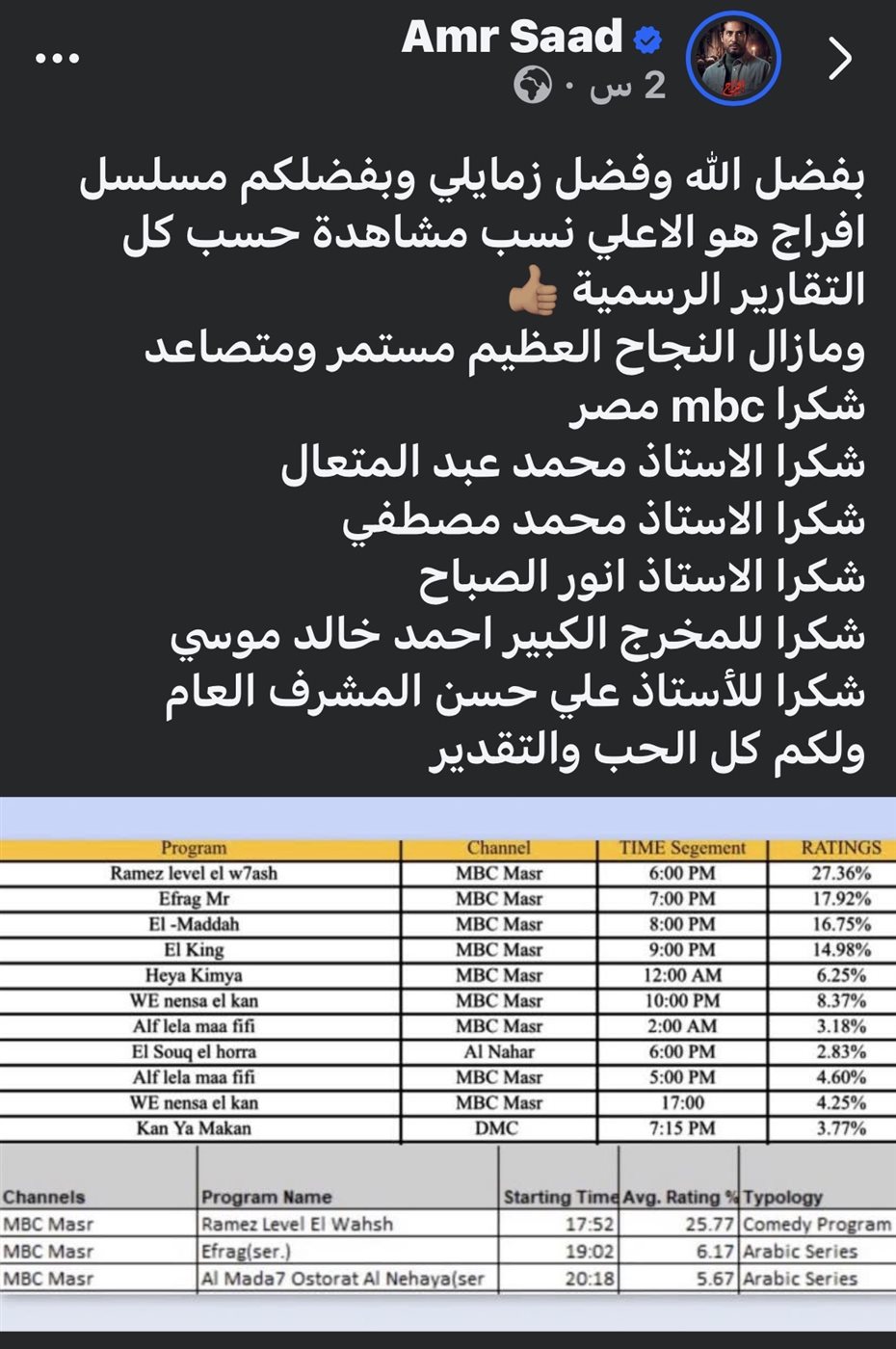This screenshot has height=1349, width=896.
Task: Go back using the arrow icon
Action: [841, 59]
